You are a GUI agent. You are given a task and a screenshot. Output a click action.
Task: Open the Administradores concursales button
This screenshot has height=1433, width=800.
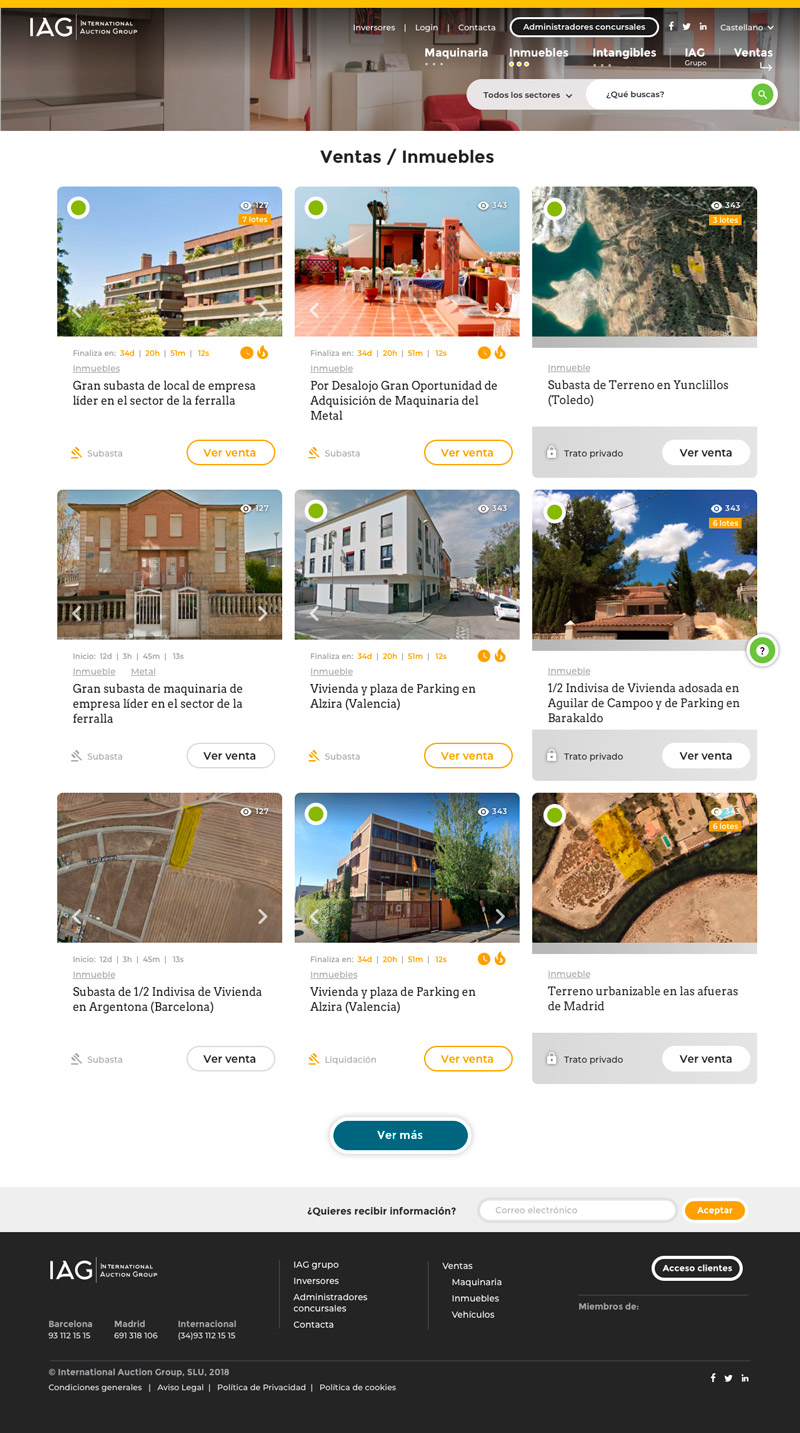pos(584,27)
